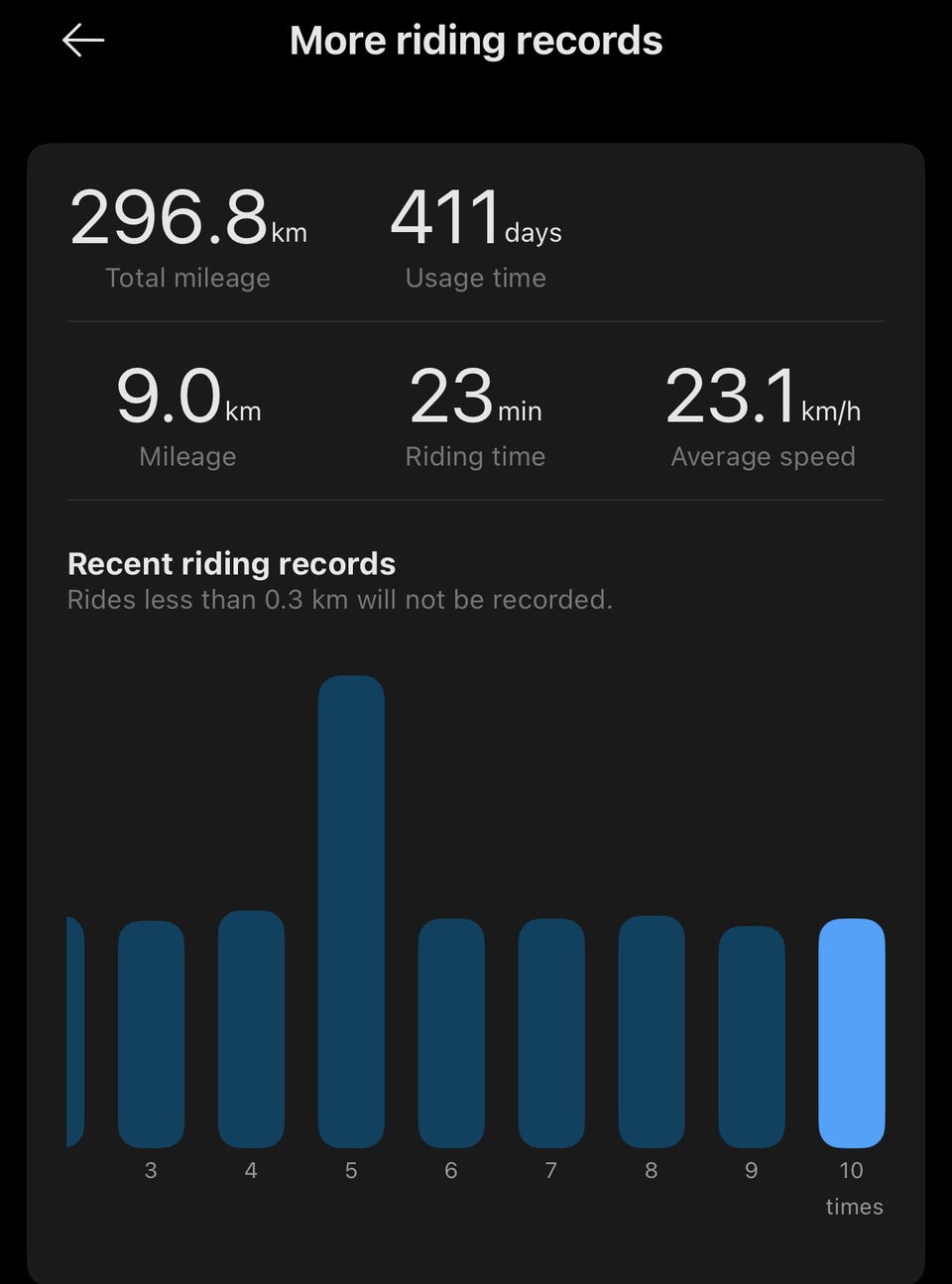The height and width of the screenshot is (1284, 952).
Task: Tap the bar for ride 7
Action: click(551, 1032)
